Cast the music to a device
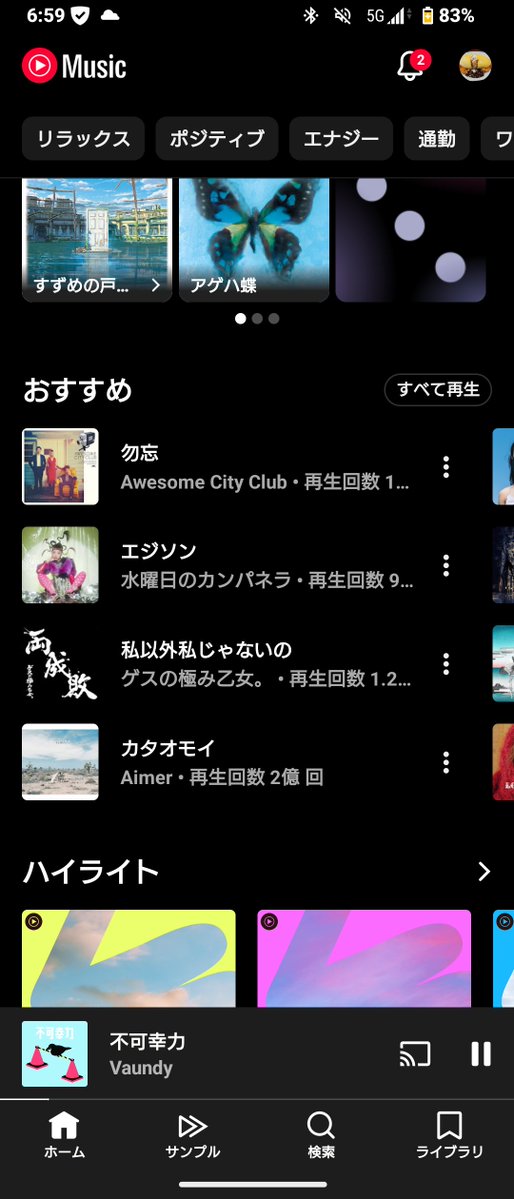This screenshot has height=1199, width=514. pyautogui.click(x=415, y=1054)
